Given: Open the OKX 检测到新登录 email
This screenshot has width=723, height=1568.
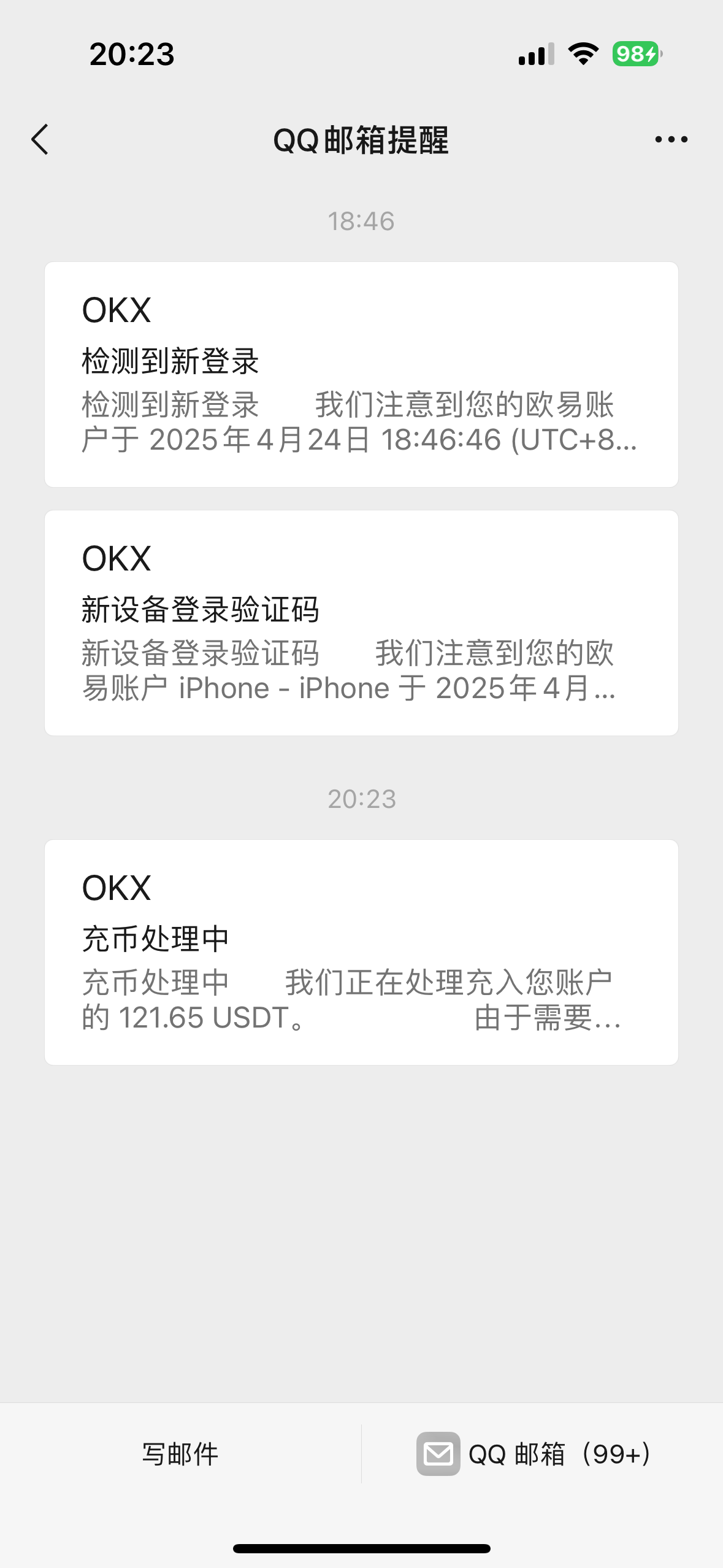Looking at the screenshot, I should [x=361, y=374].
